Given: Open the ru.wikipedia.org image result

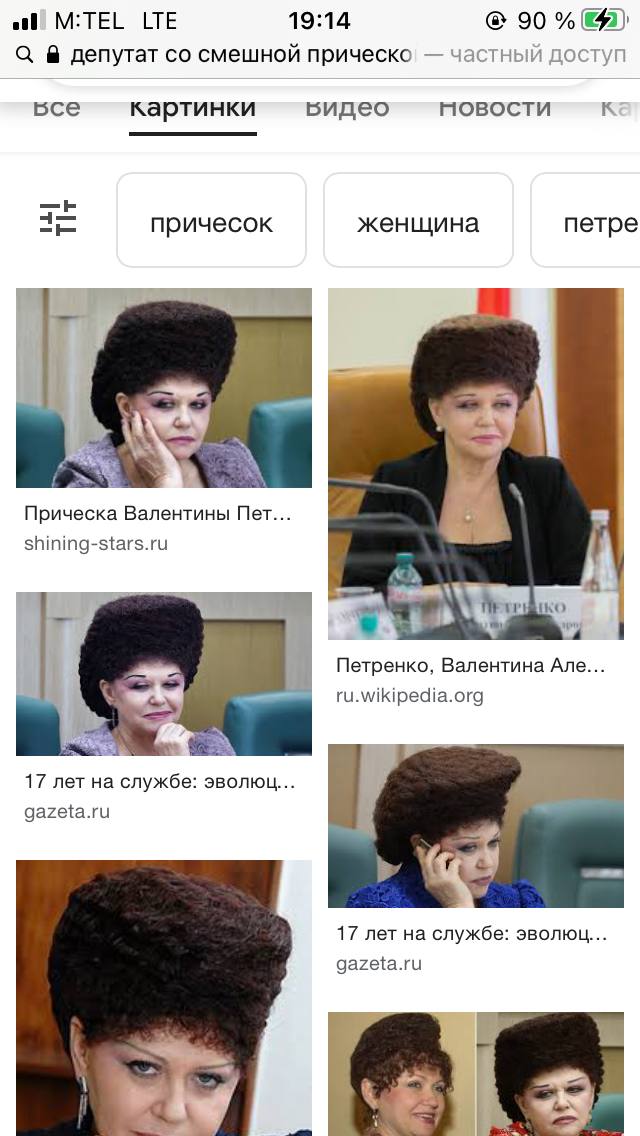Looking at the screenshot, I should 476,464.
